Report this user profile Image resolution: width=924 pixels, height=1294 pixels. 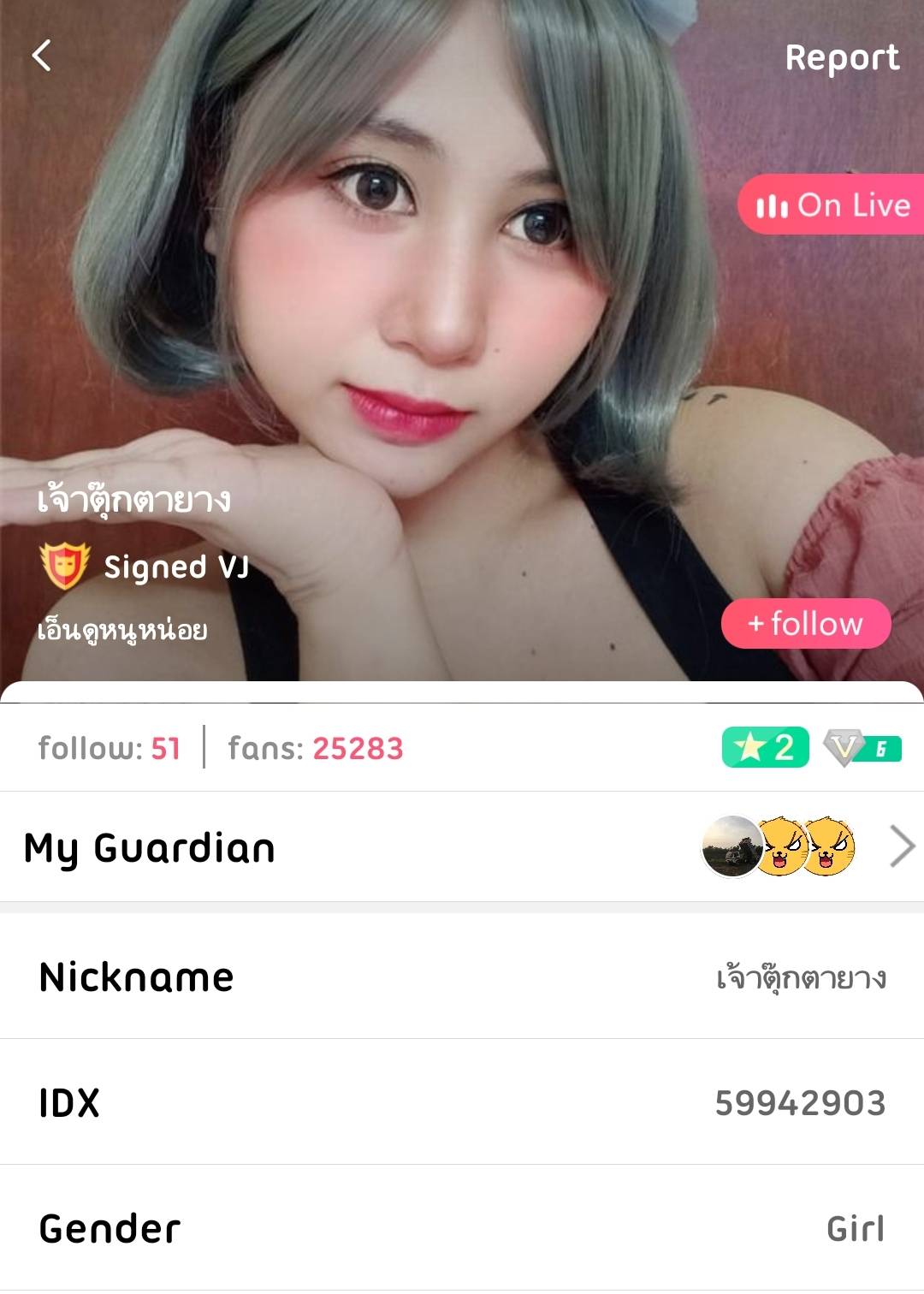(842, 57)
